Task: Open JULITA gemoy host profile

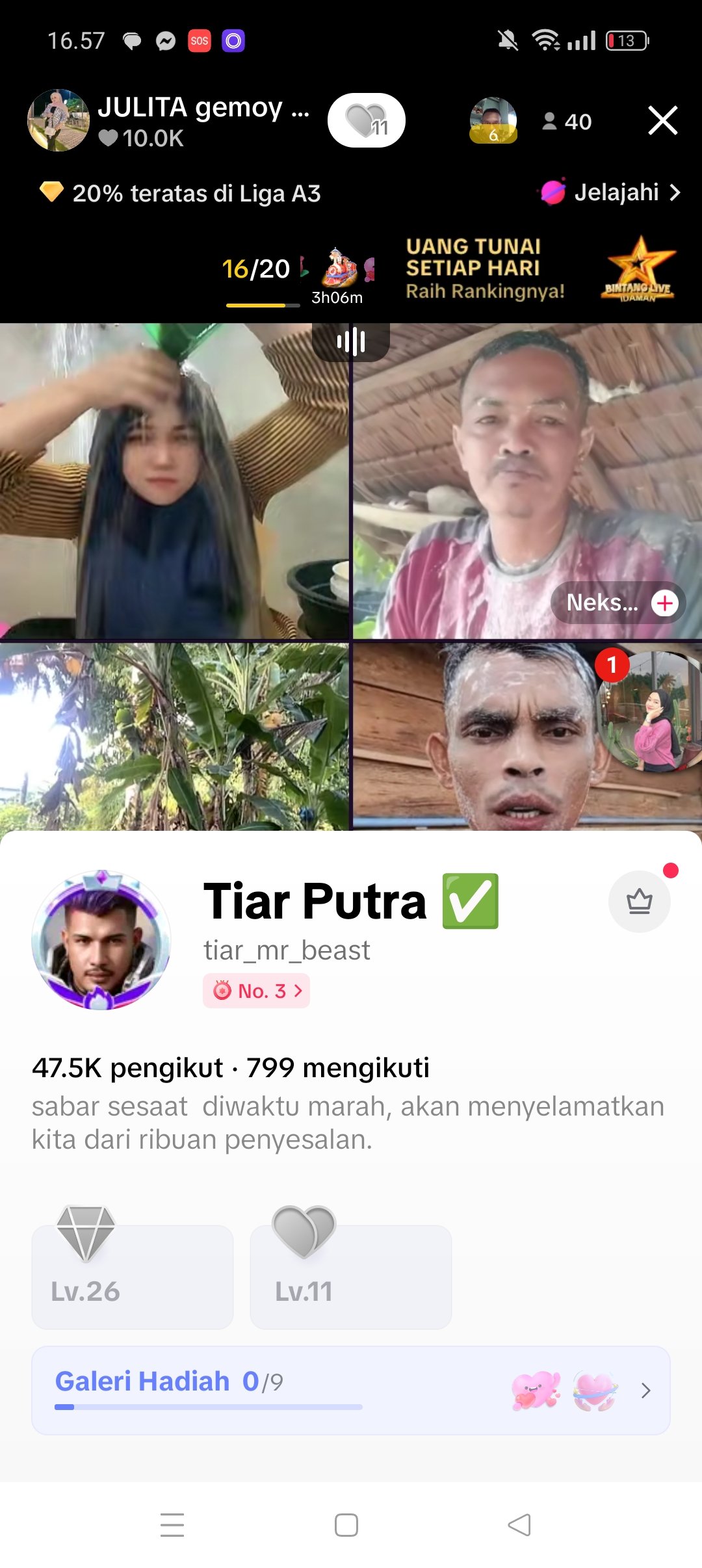Action: (x=58, y=120)
